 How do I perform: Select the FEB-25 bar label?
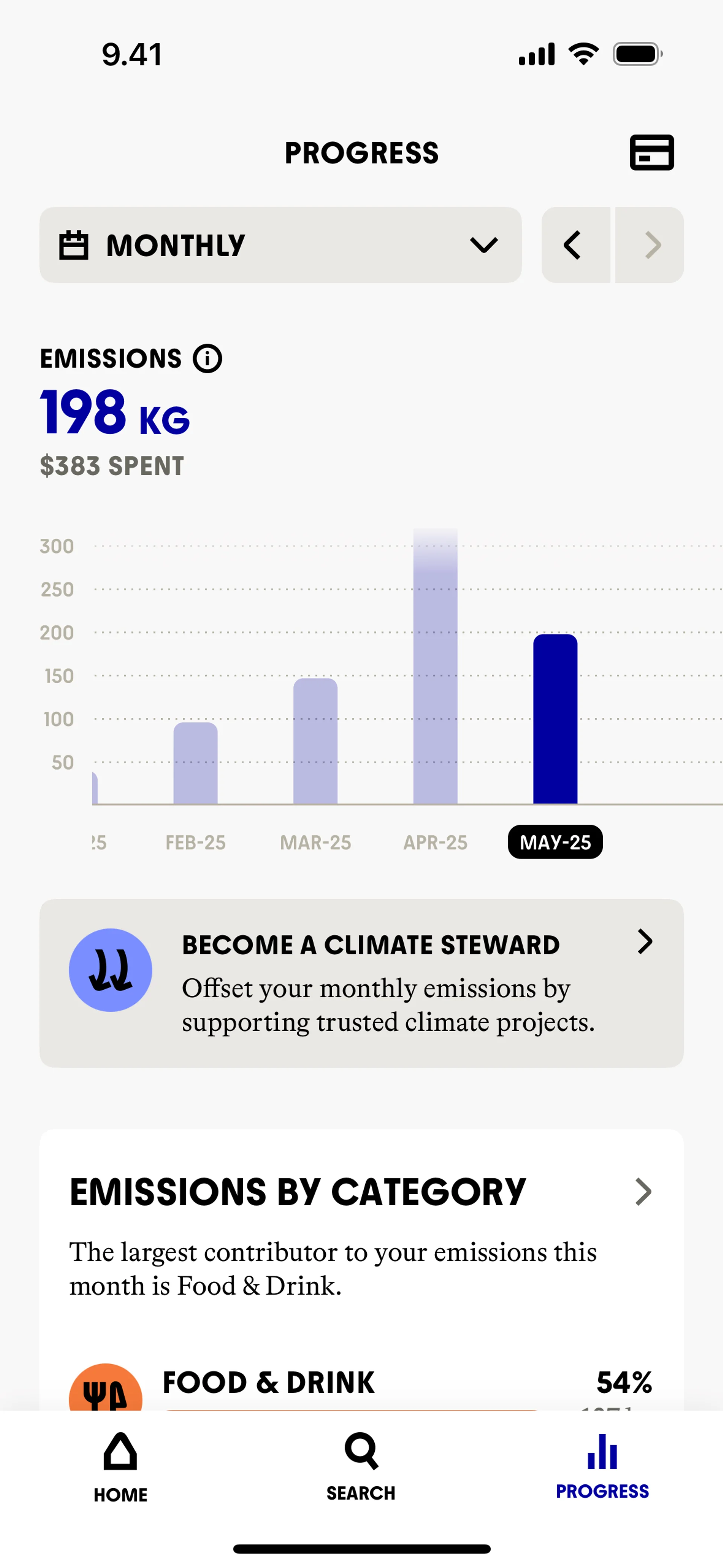[195, 842]
